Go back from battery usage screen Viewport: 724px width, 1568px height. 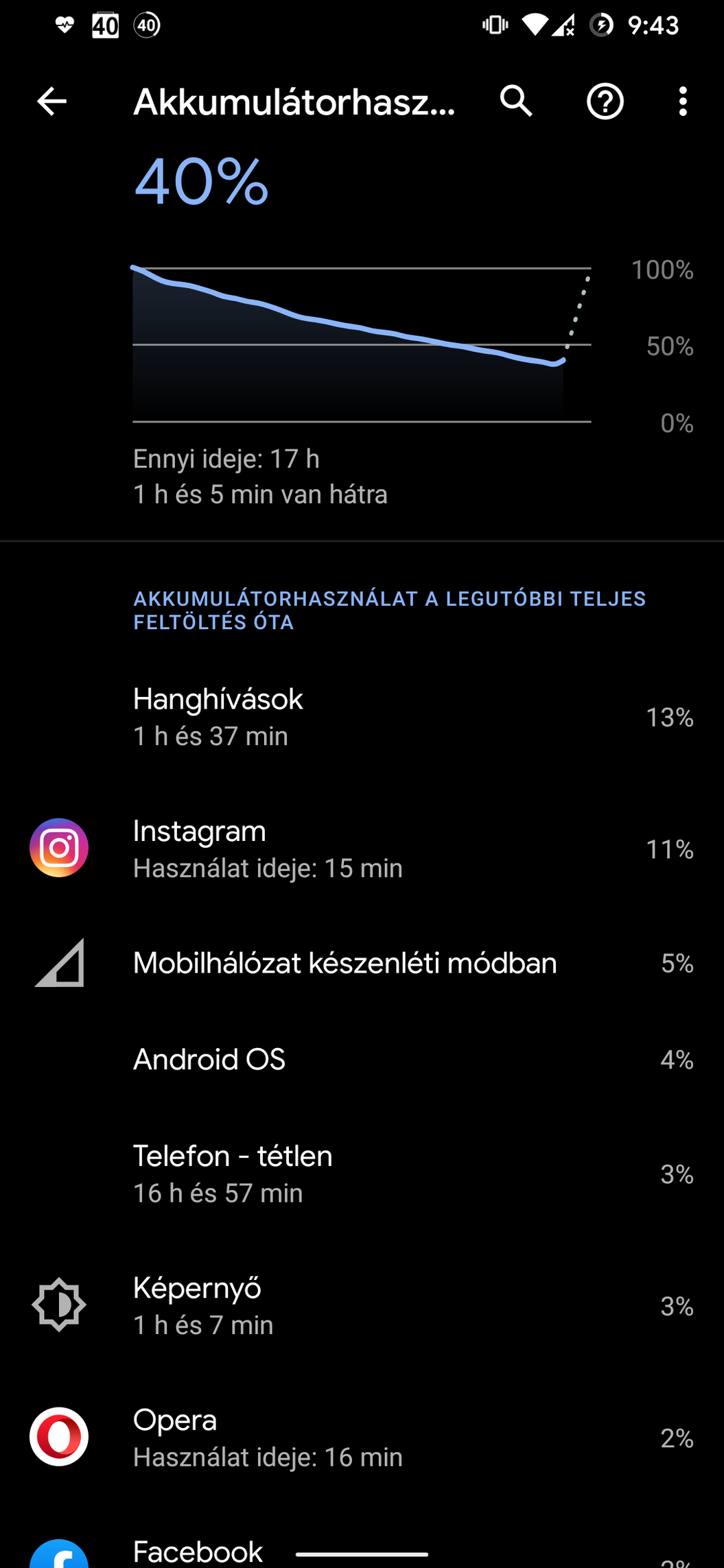51,102
